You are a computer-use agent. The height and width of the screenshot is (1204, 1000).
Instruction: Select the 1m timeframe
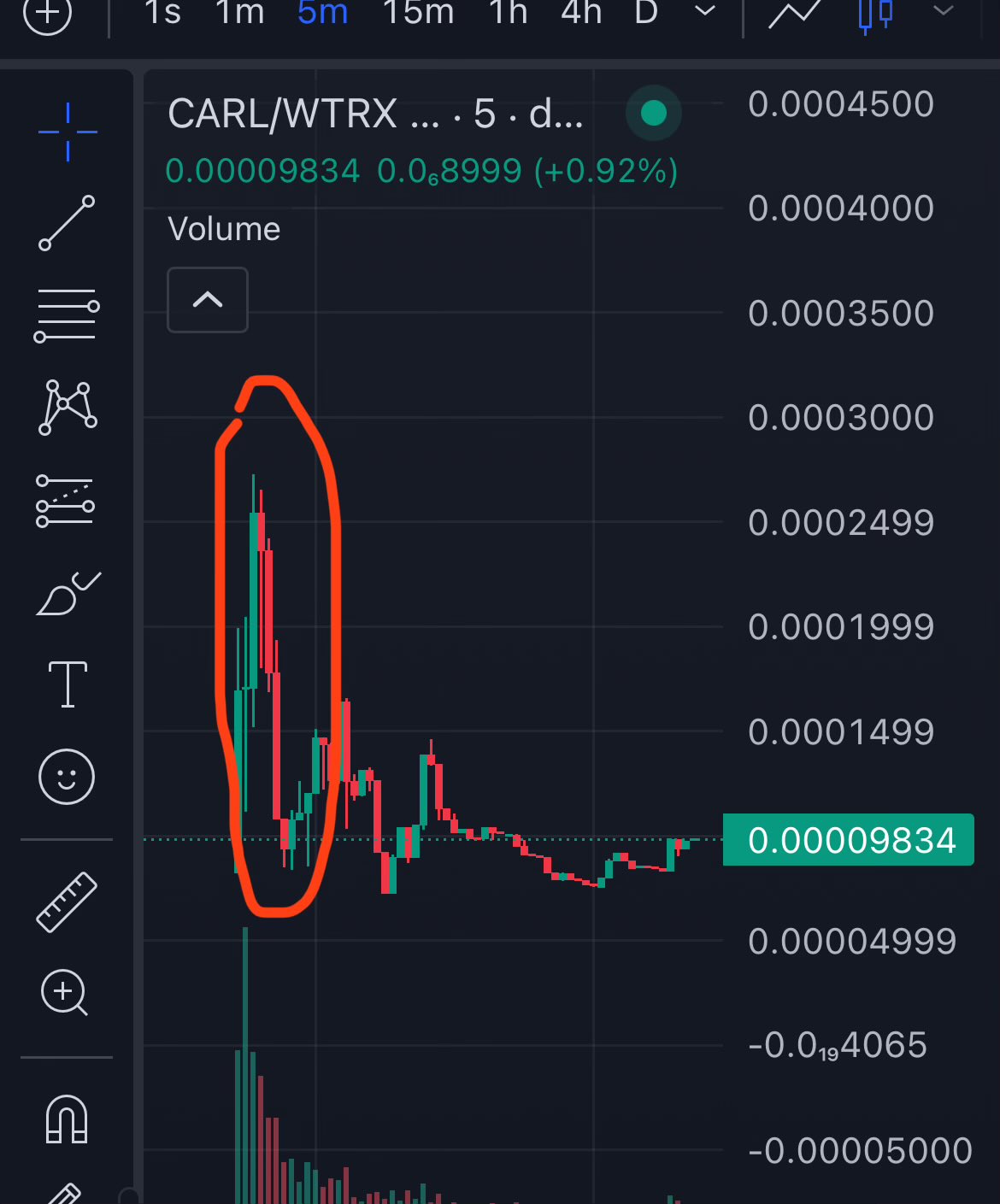click(x=239, y=13)
